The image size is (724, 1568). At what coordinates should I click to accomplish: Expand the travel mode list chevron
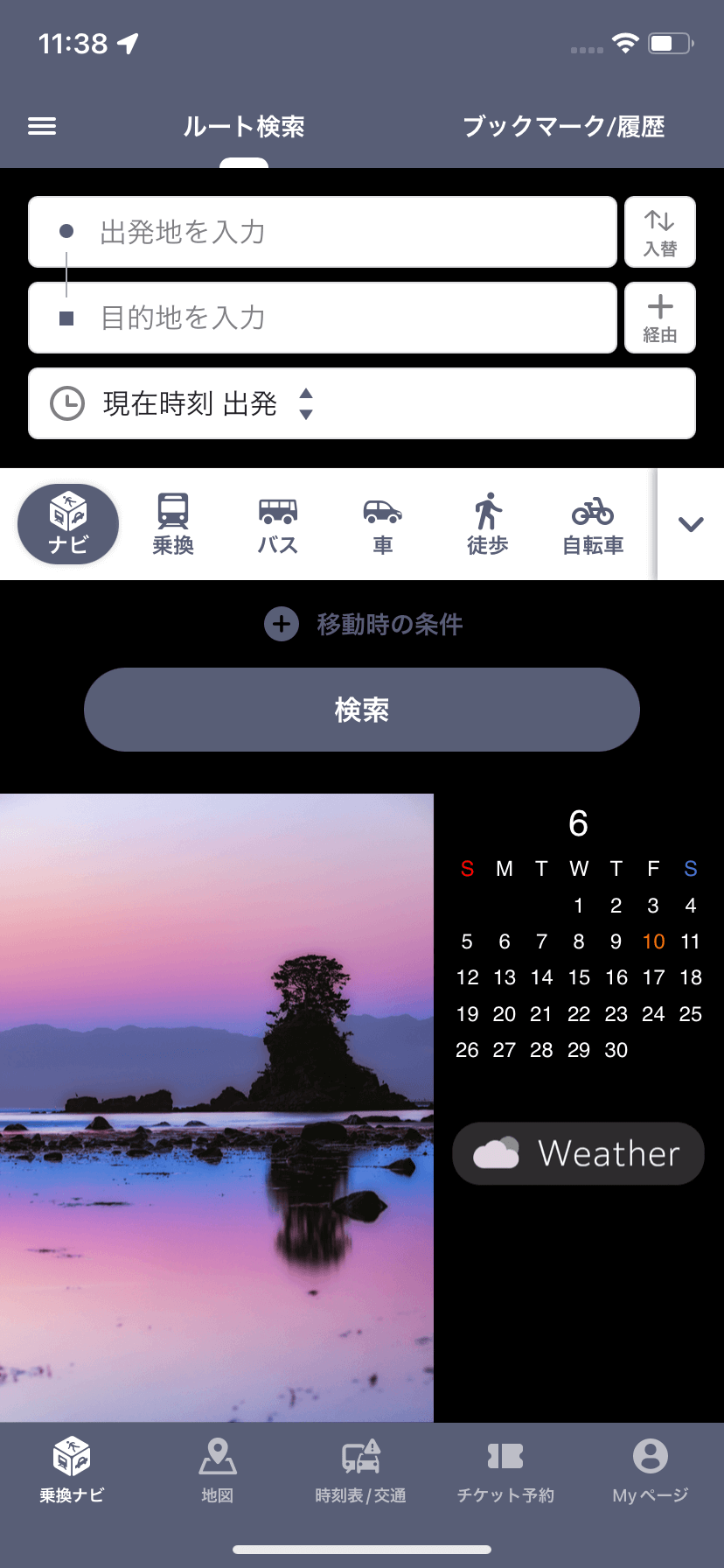click(x=691, y=524)
